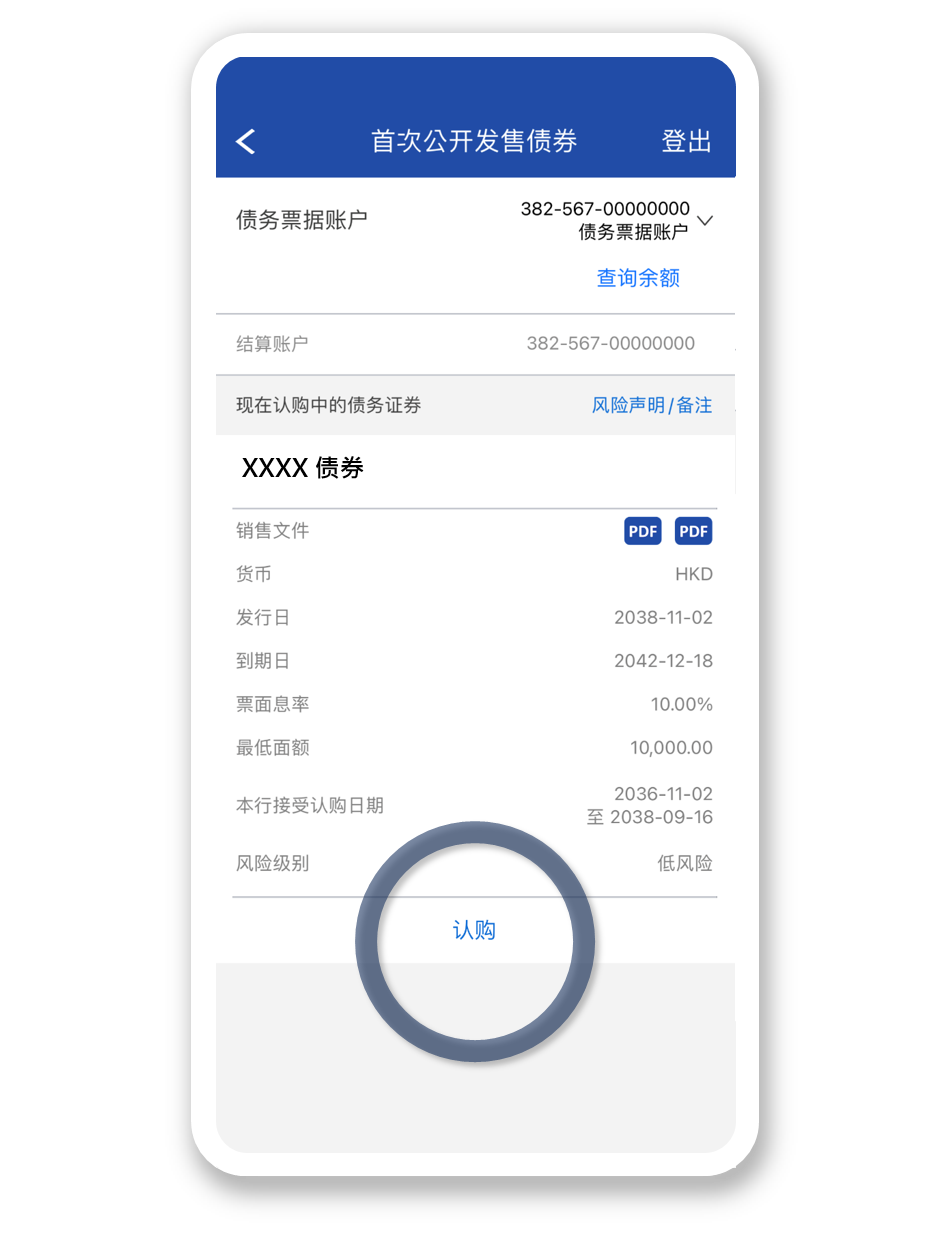Expand the 债务票据账户 account dropdown

(x=705, y=220)
